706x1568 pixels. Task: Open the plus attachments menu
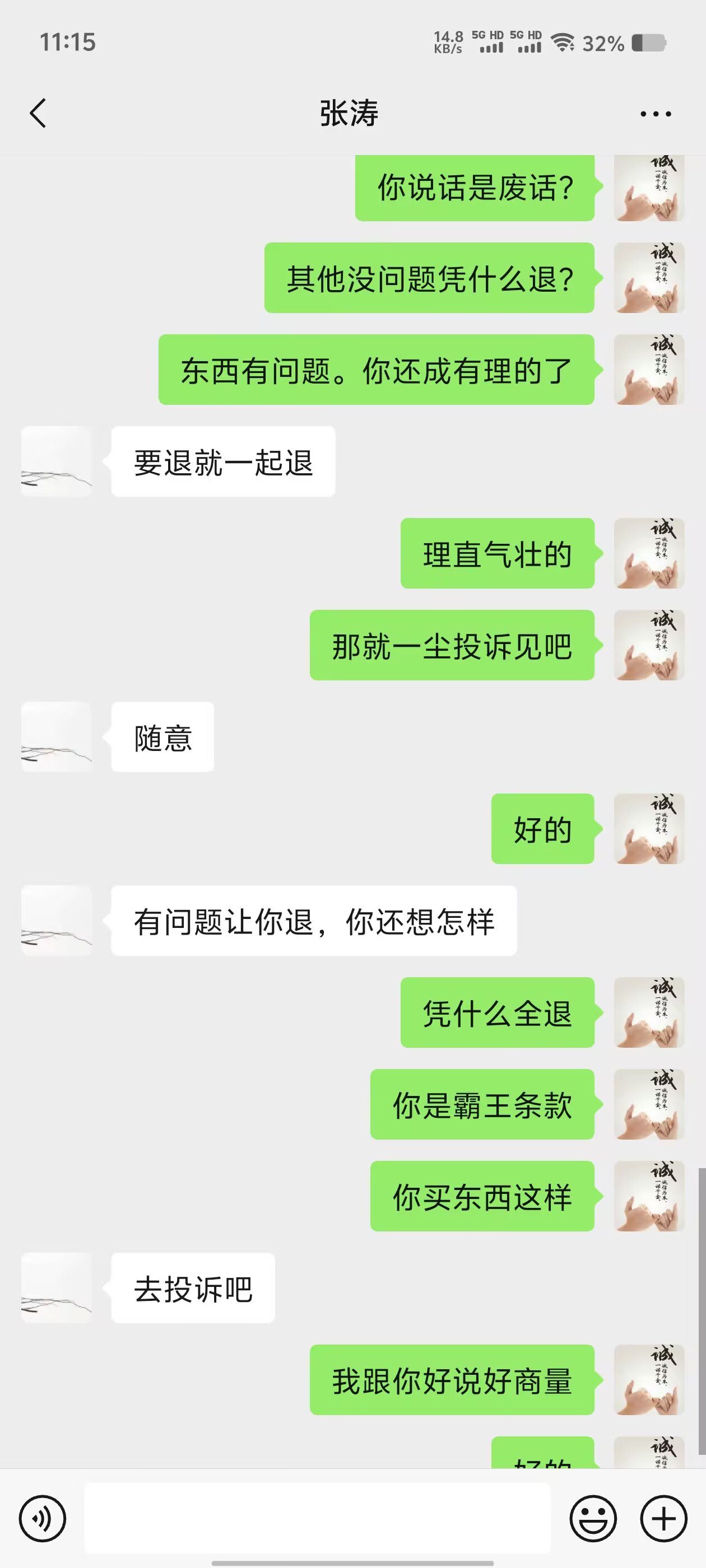(663, 1518)
